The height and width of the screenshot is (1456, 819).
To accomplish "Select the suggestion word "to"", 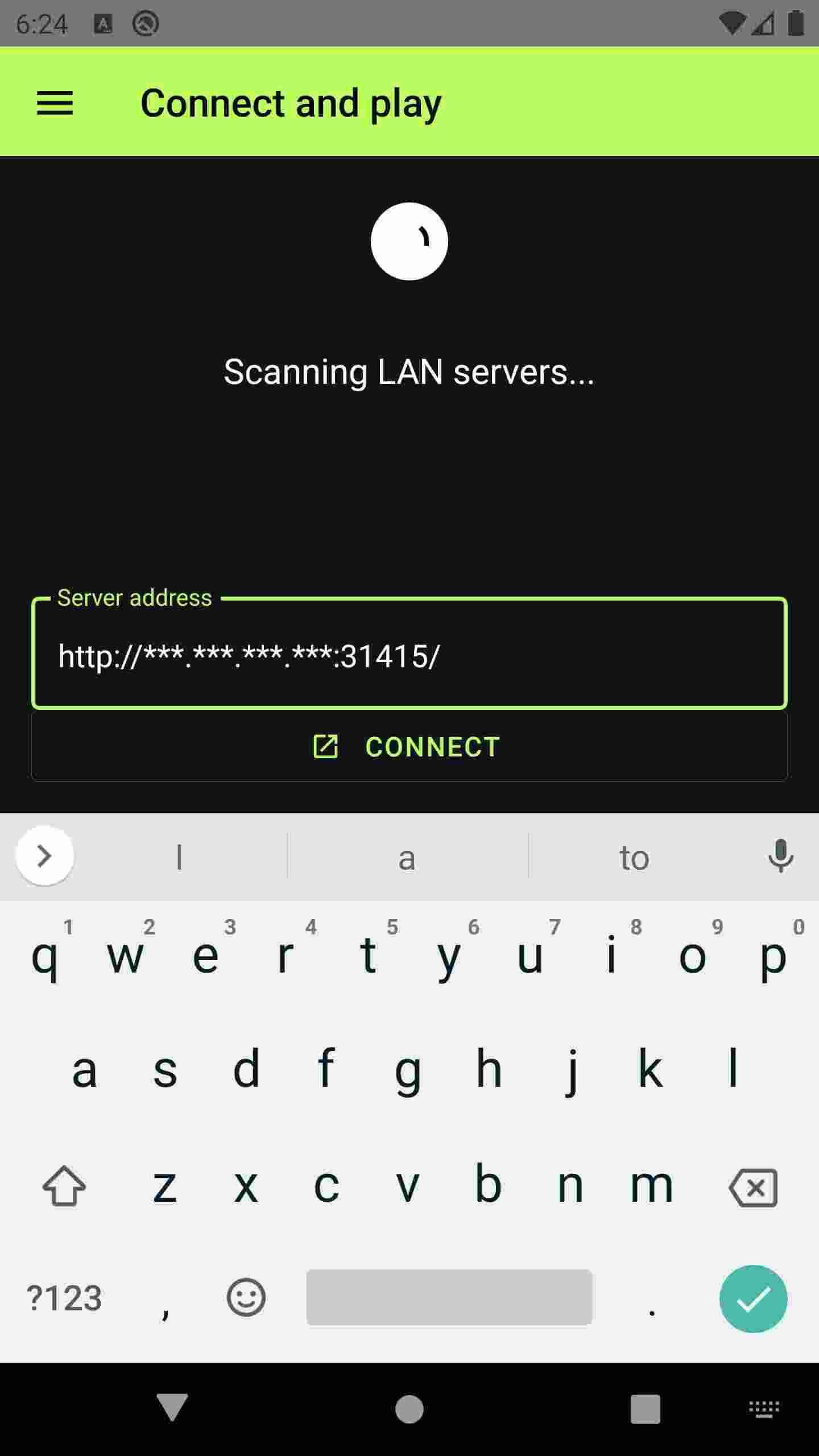I will click(x=634, y=858).
